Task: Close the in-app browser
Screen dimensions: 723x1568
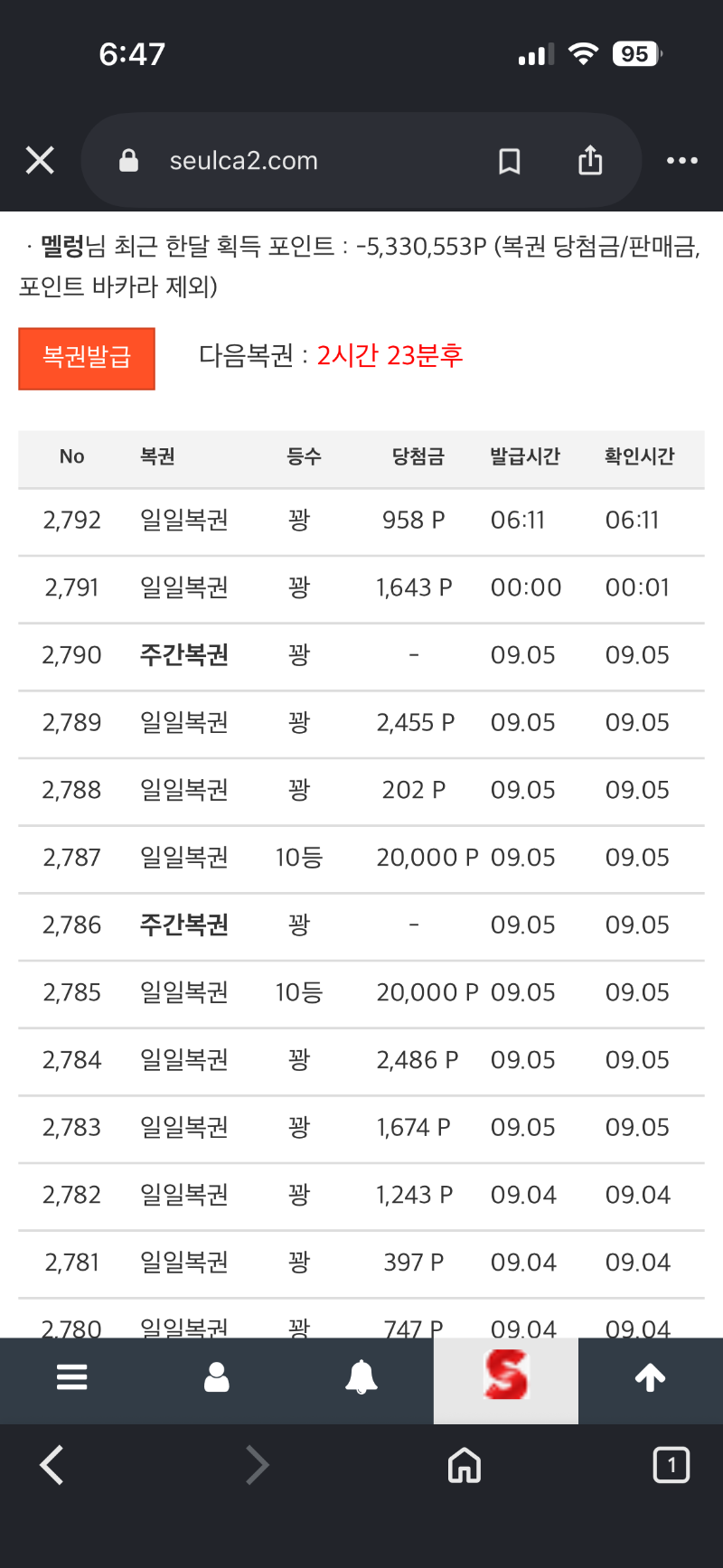Action: pyautogui.click(x=40, y=161)
